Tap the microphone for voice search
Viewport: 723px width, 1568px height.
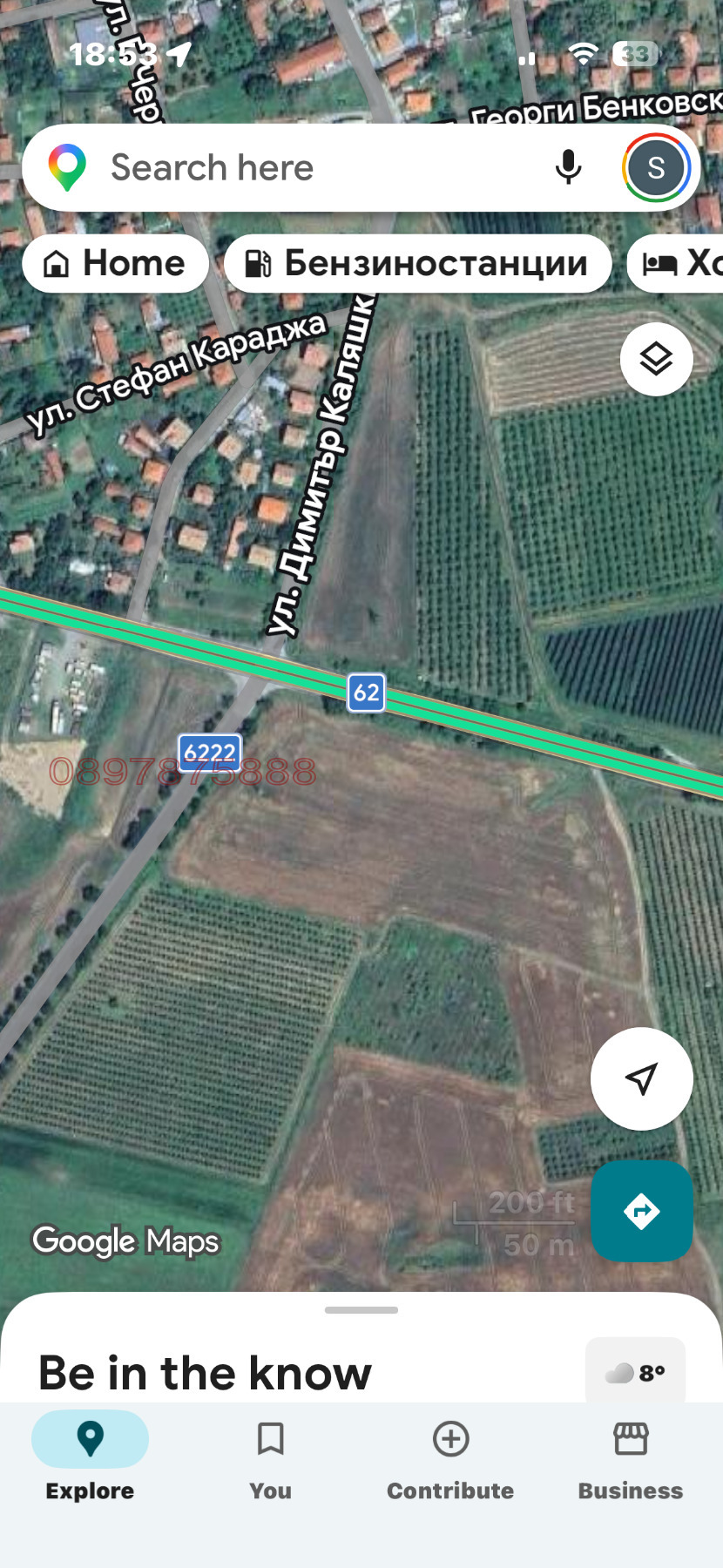click(x=568, y=167)
